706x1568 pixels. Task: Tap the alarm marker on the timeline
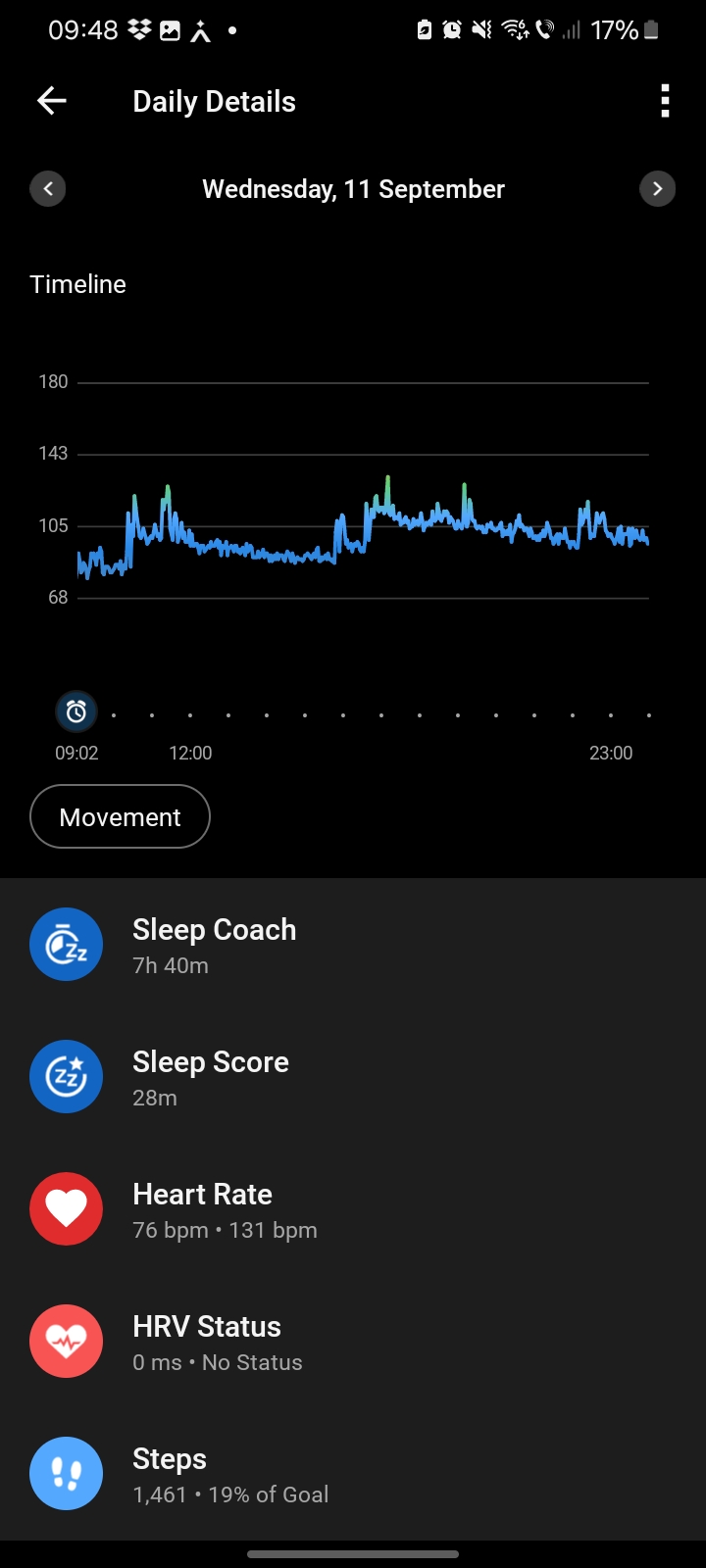point(76,712)
